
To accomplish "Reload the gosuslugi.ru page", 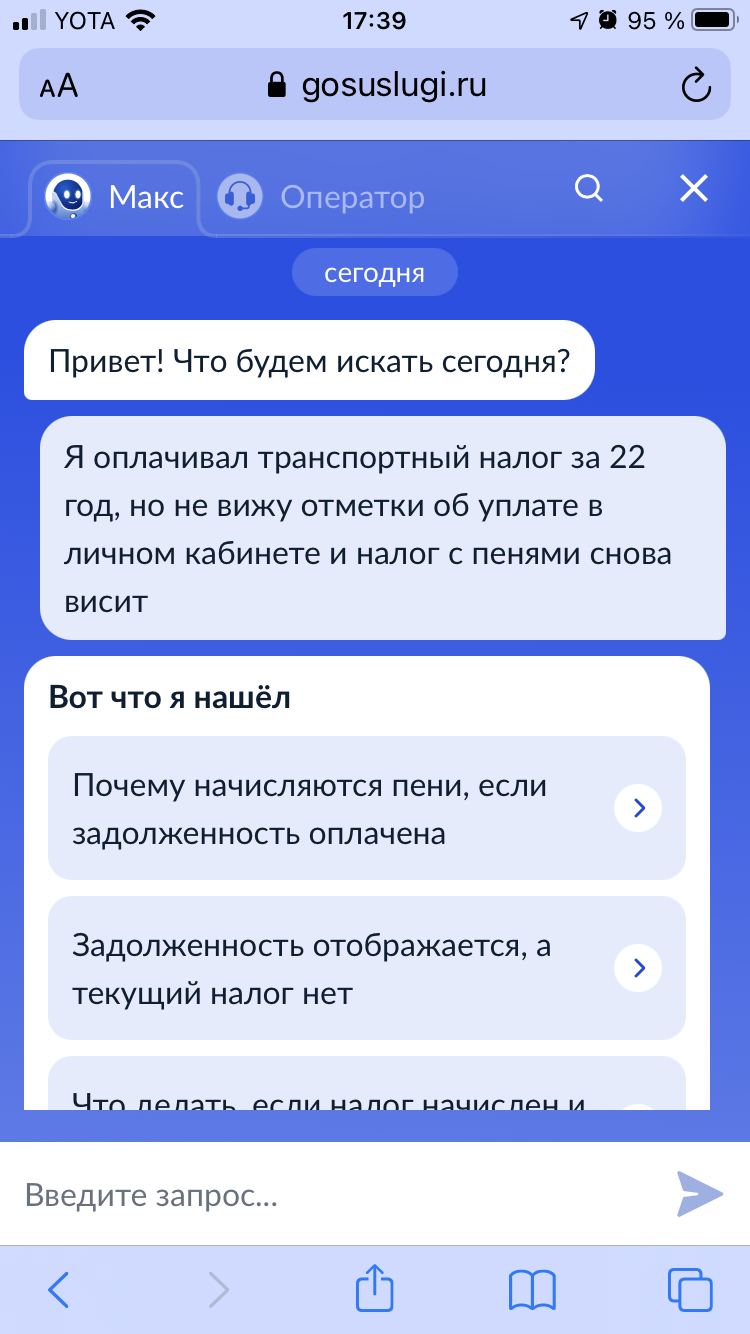I will [x=695, y=86].
